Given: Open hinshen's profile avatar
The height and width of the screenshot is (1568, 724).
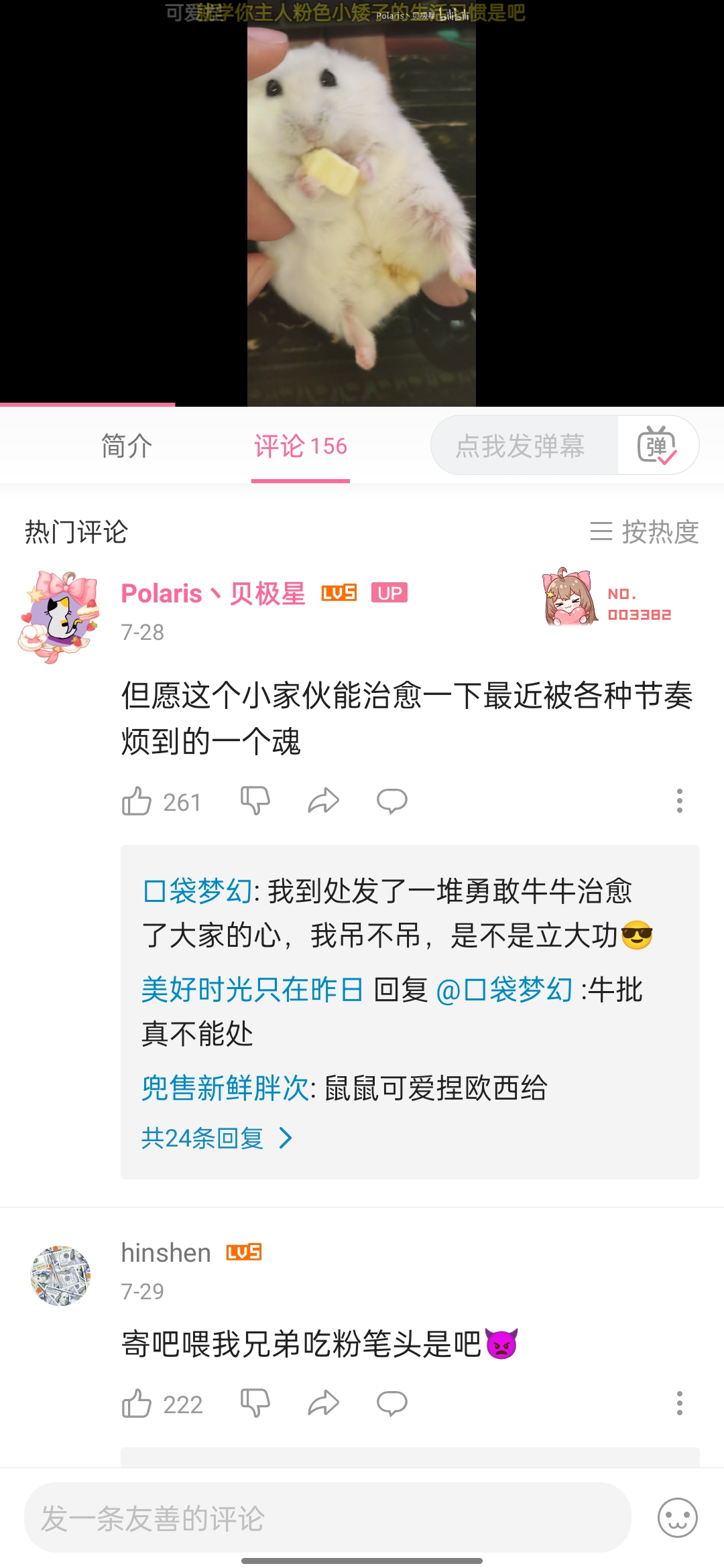Looking at the screenshot, I should (x=60, y=1275).
